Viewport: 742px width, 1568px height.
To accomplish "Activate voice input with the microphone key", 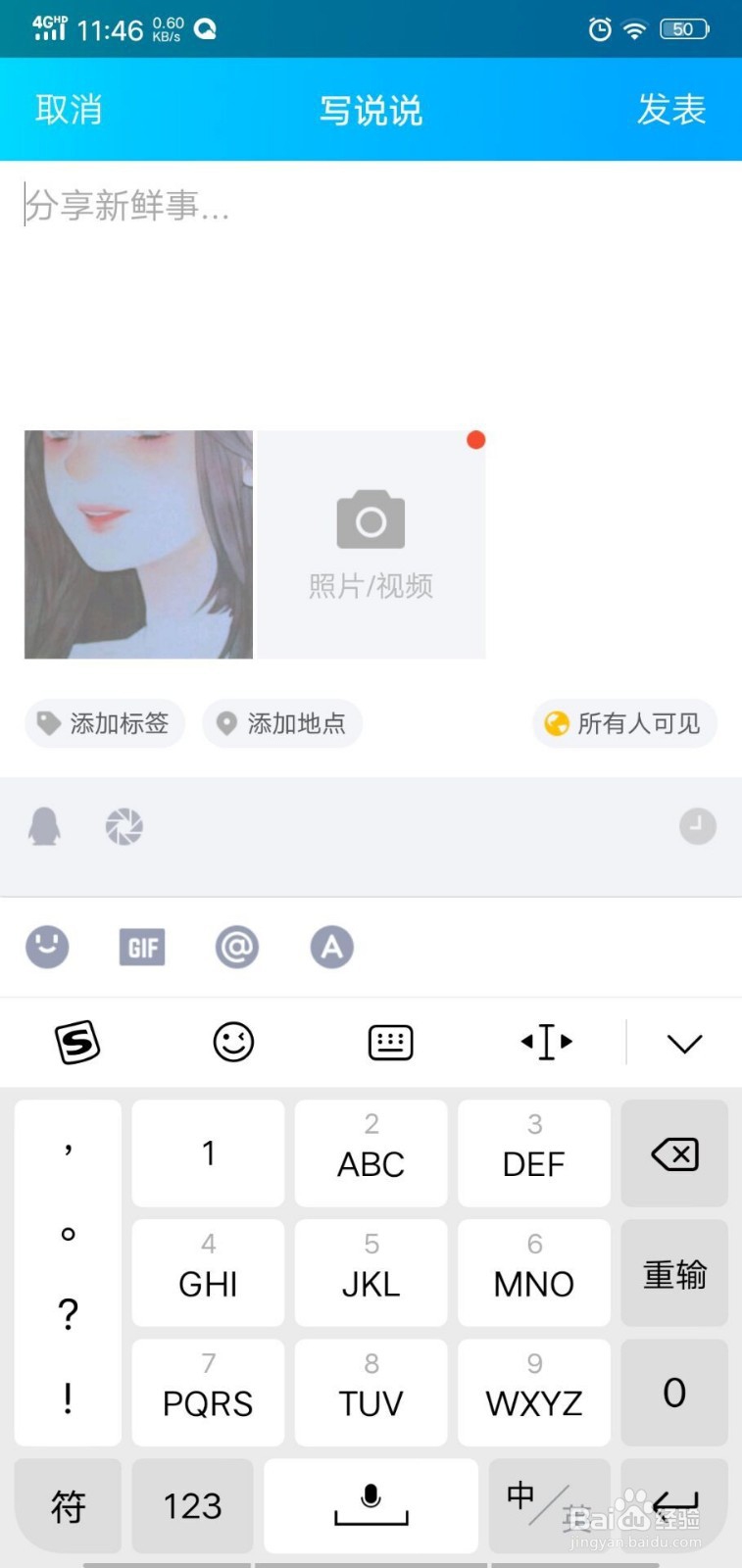I will (371, 1506).
